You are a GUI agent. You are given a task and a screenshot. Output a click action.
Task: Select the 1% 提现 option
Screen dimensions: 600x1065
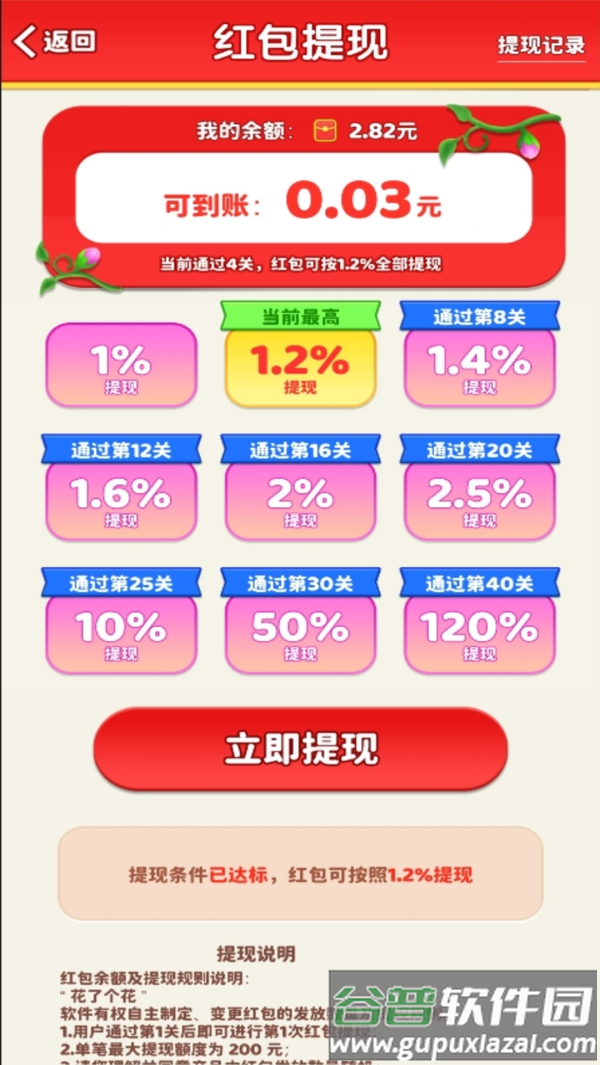pos(121,366)
